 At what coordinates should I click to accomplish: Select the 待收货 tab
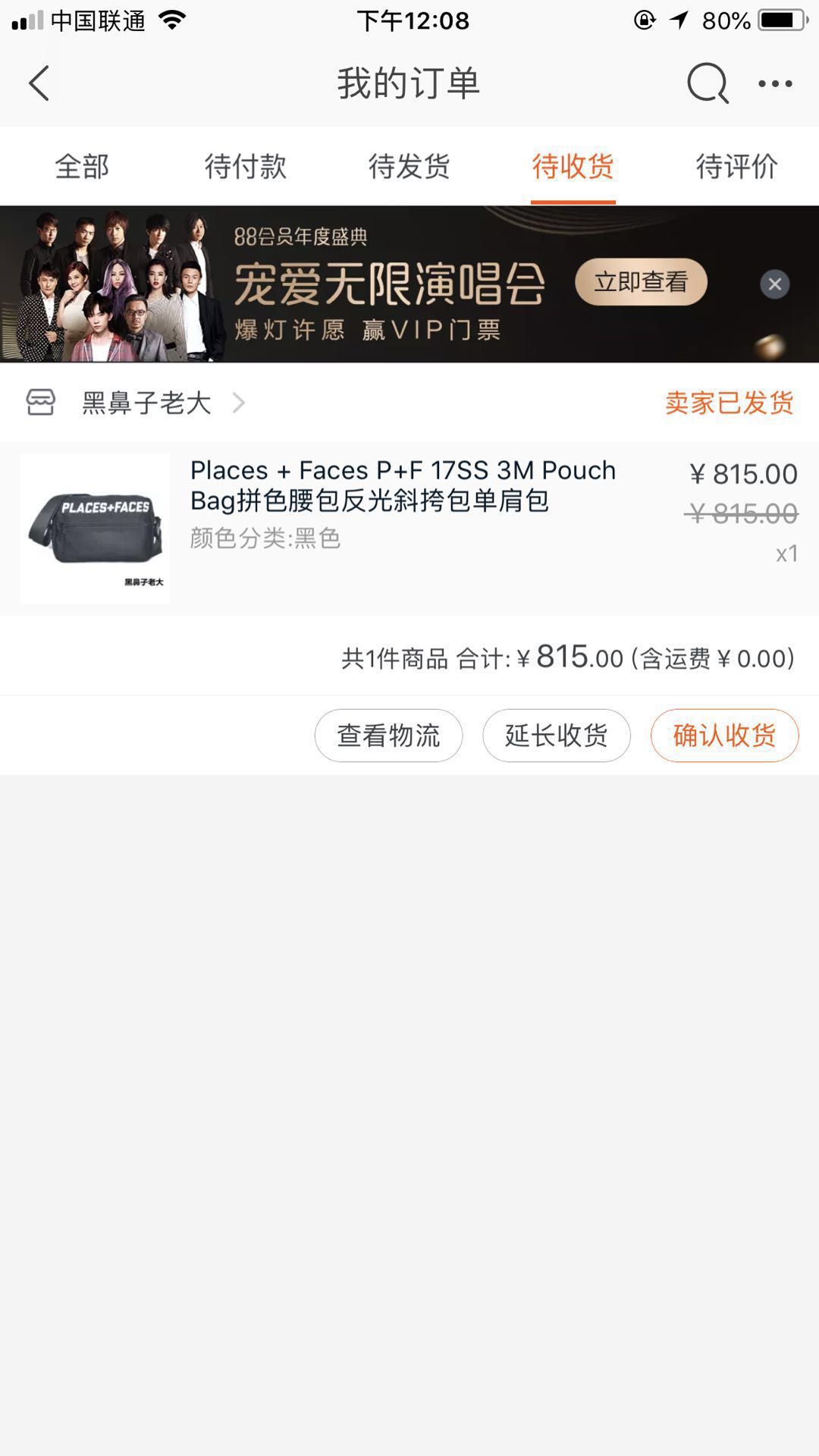(x=573, y=166)
